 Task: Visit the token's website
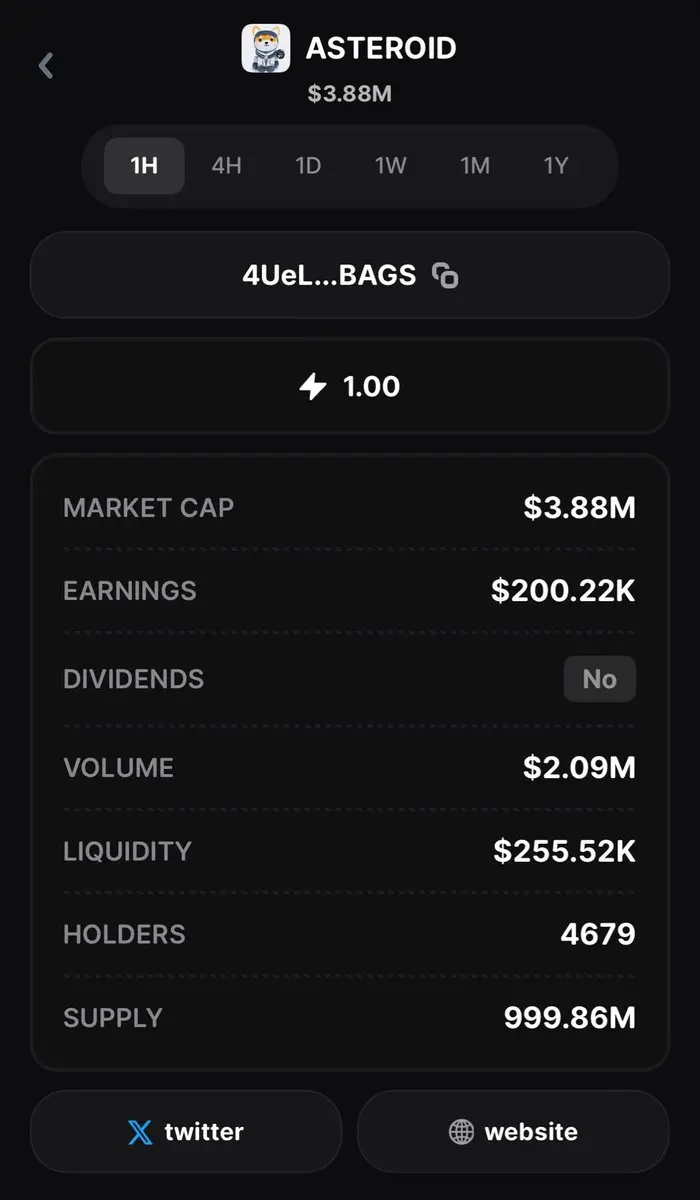coord(513,1132)
